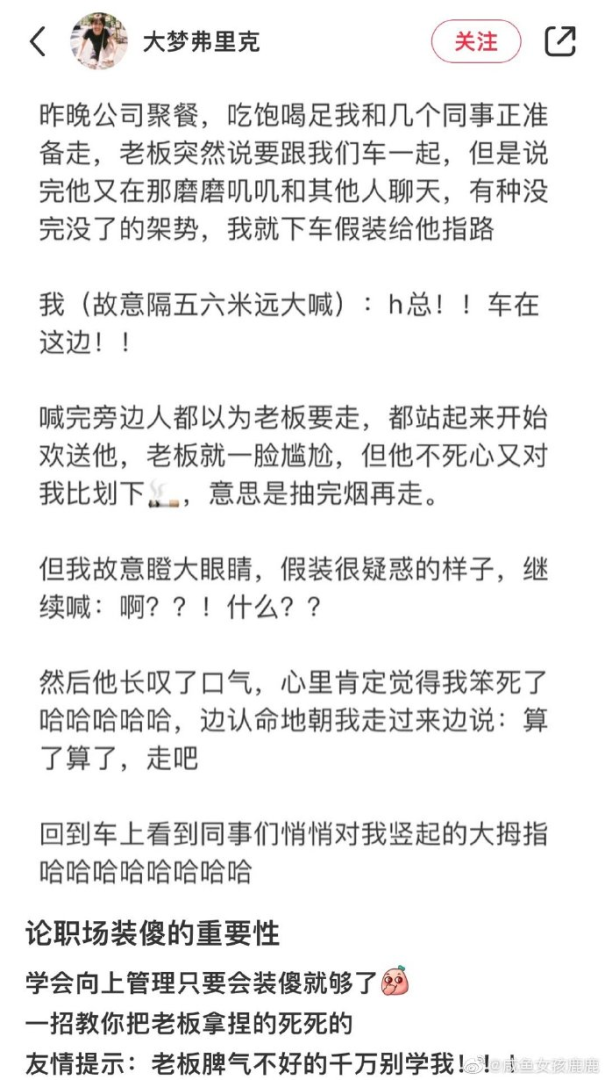The height and width of the screenshot is (1080, 605).
Task: Go back using the top-left arrow
Action: (38, 42)
